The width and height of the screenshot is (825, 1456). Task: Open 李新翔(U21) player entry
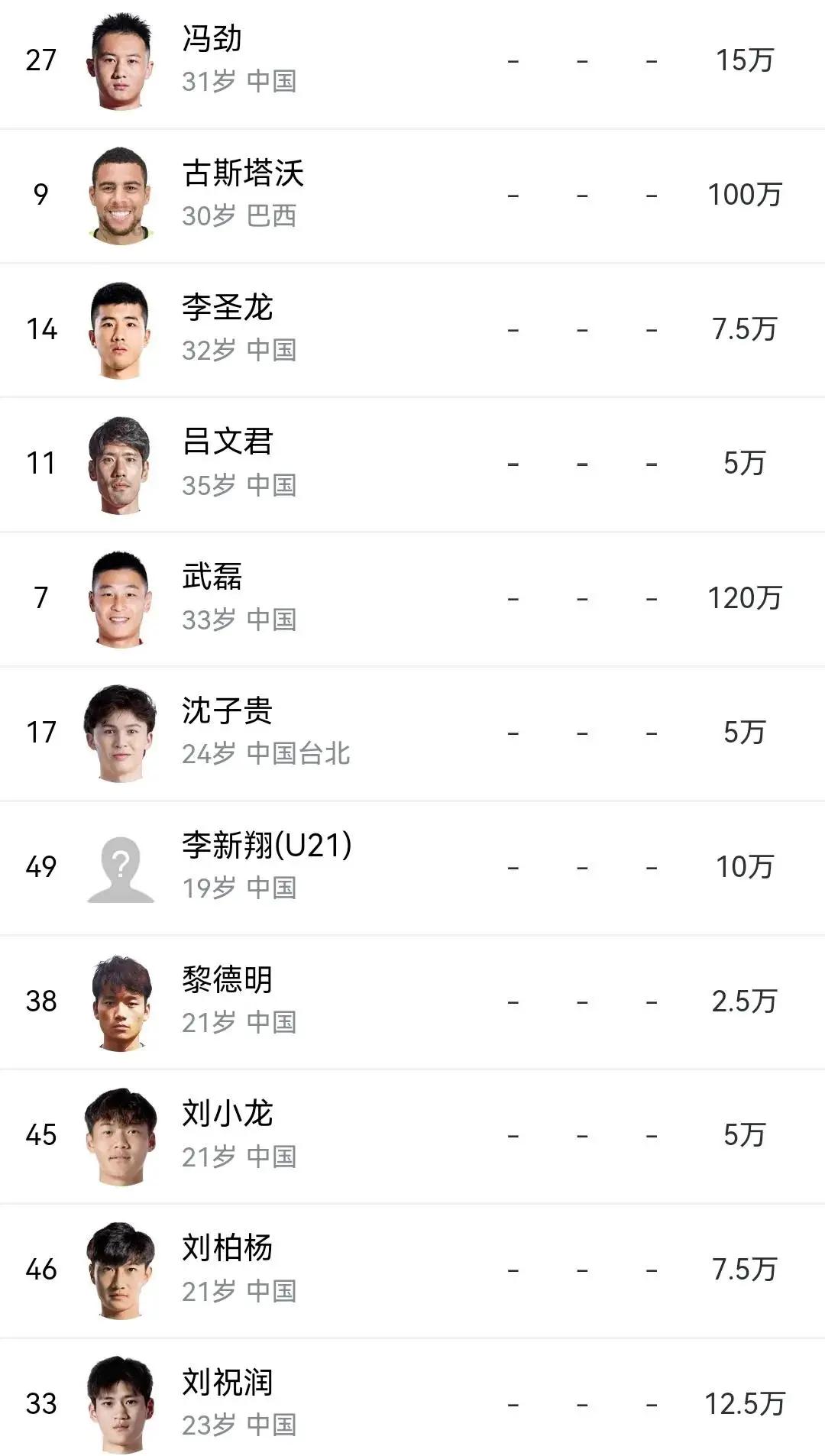[x=267, y=846]
